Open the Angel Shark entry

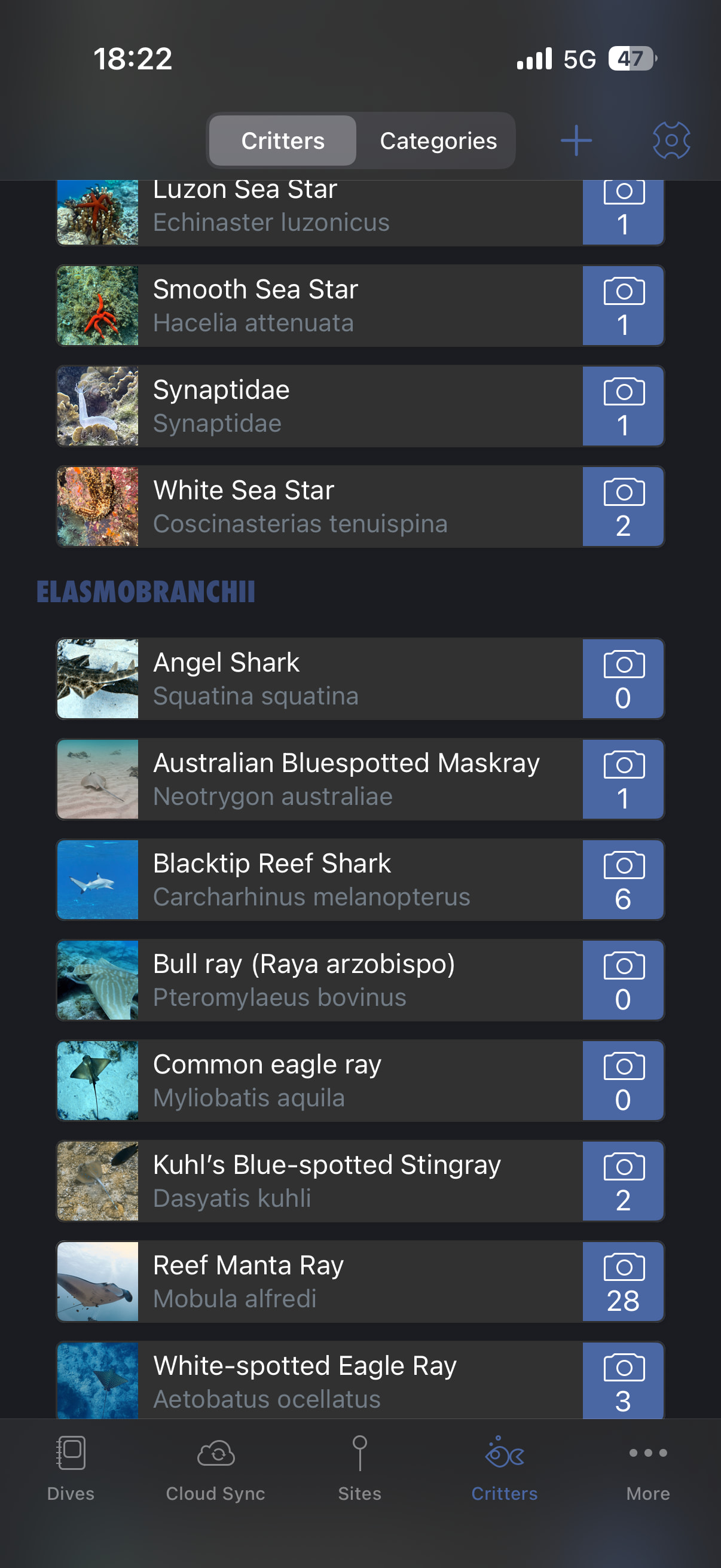tap(359, 679)
